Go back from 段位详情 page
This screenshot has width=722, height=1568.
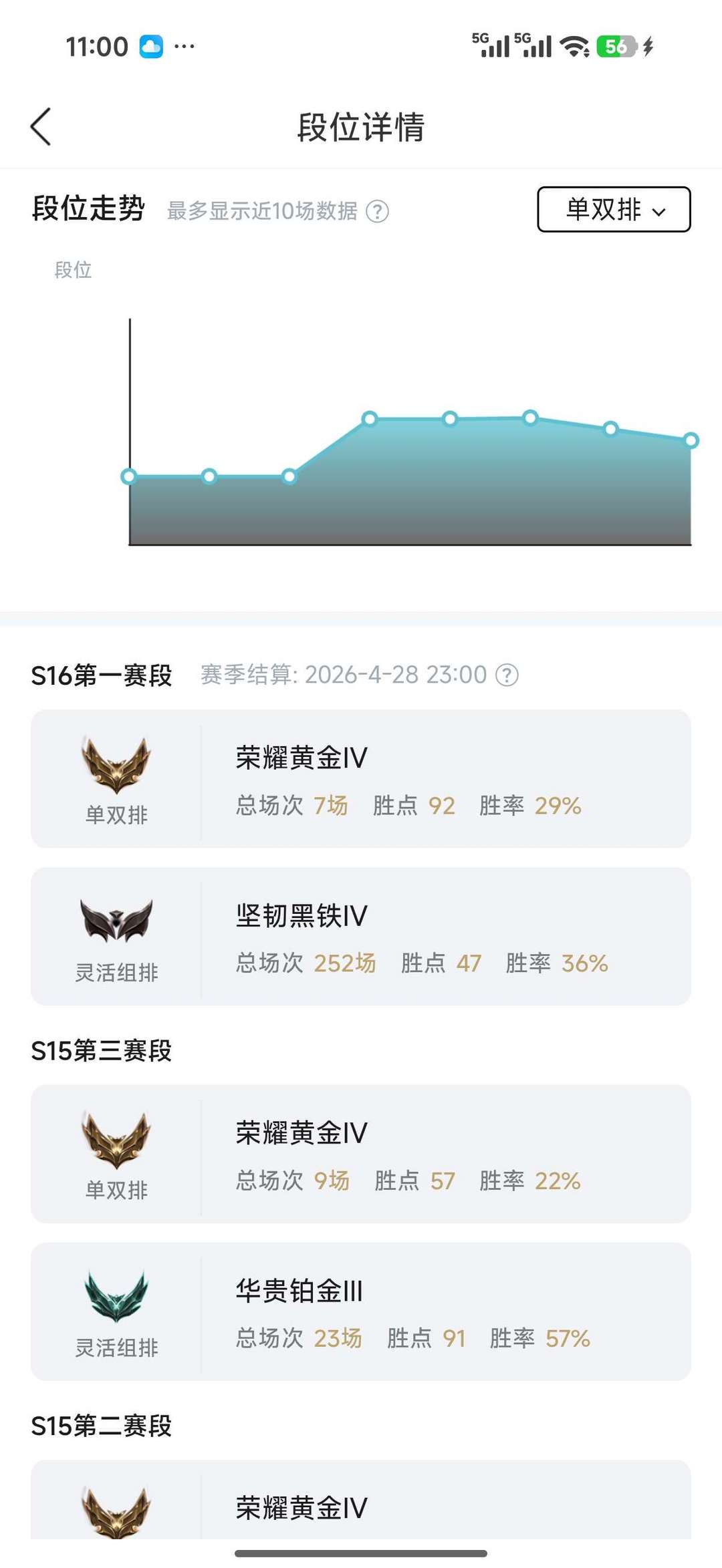[41, 126]
